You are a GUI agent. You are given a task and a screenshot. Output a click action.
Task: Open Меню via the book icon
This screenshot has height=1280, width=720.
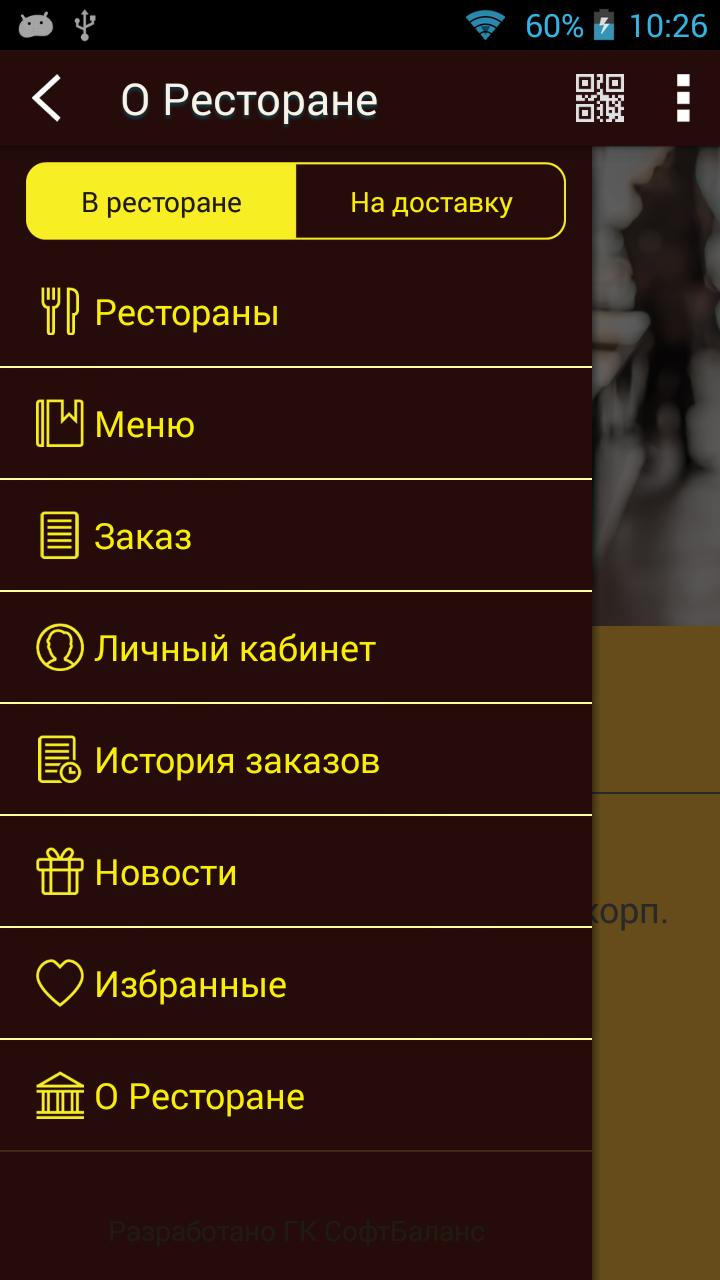point(60,423)
